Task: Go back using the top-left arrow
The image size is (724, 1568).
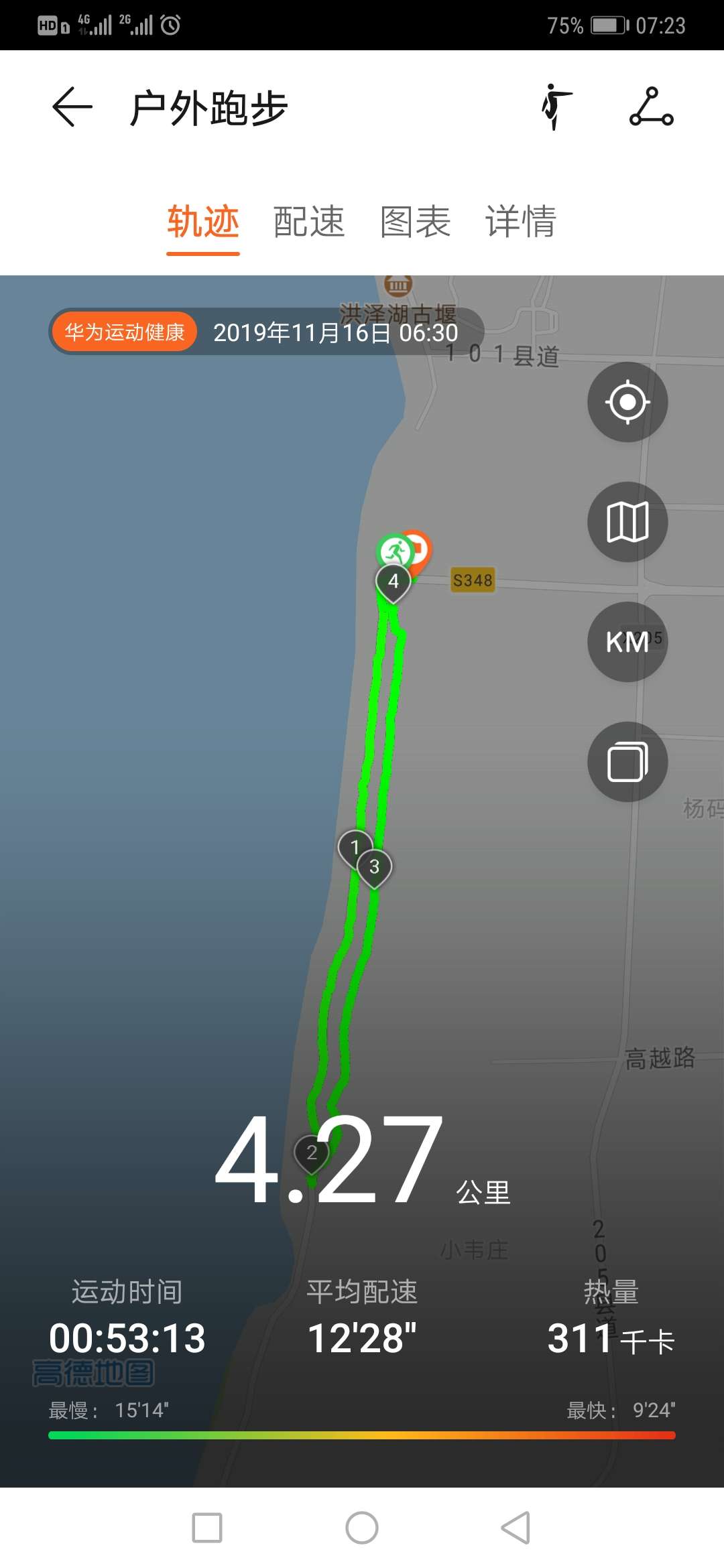Action: click(72, 107)
